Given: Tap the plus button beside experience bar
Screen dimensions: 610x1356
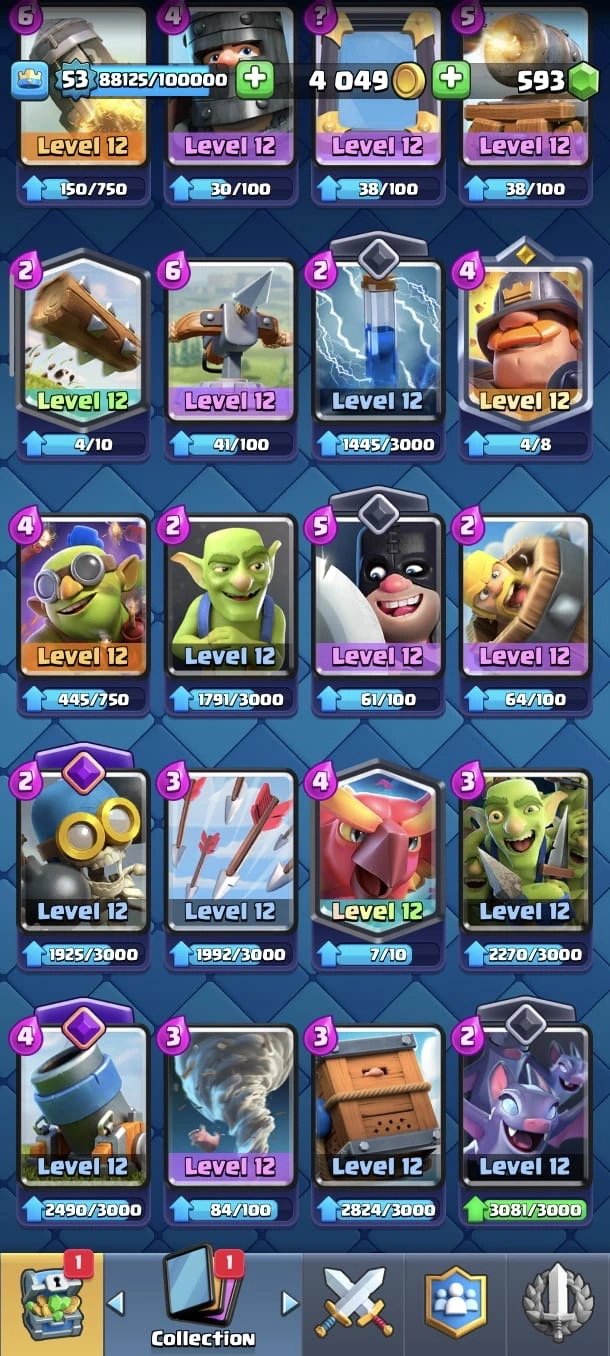Looking at the screenshot, I should click(255, 79).
